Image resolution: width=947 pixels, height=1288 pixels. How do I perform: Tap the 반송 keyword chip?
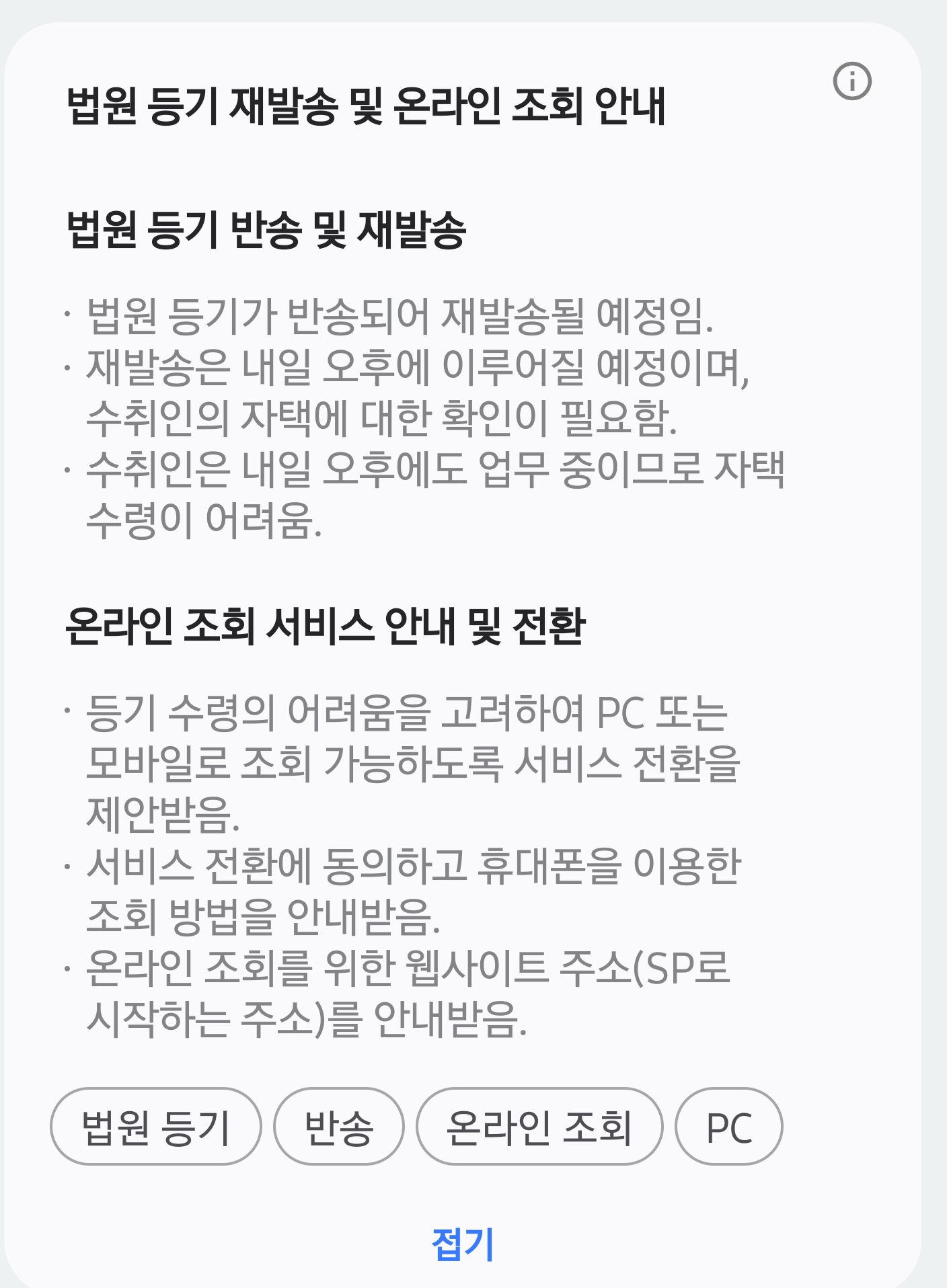(339, 1127)
